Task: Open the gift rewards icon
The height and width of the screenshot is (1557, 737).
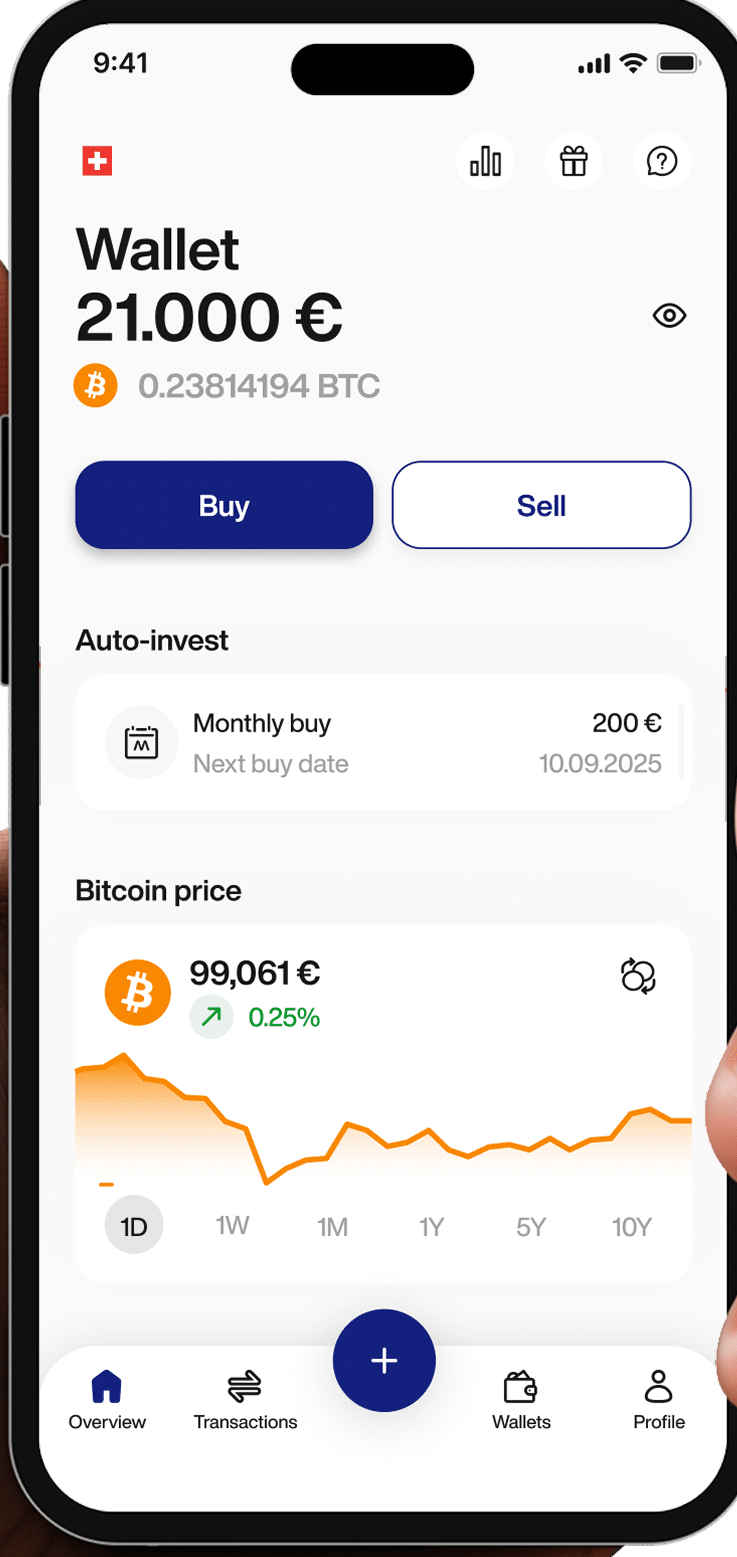Action: point(574,161)
